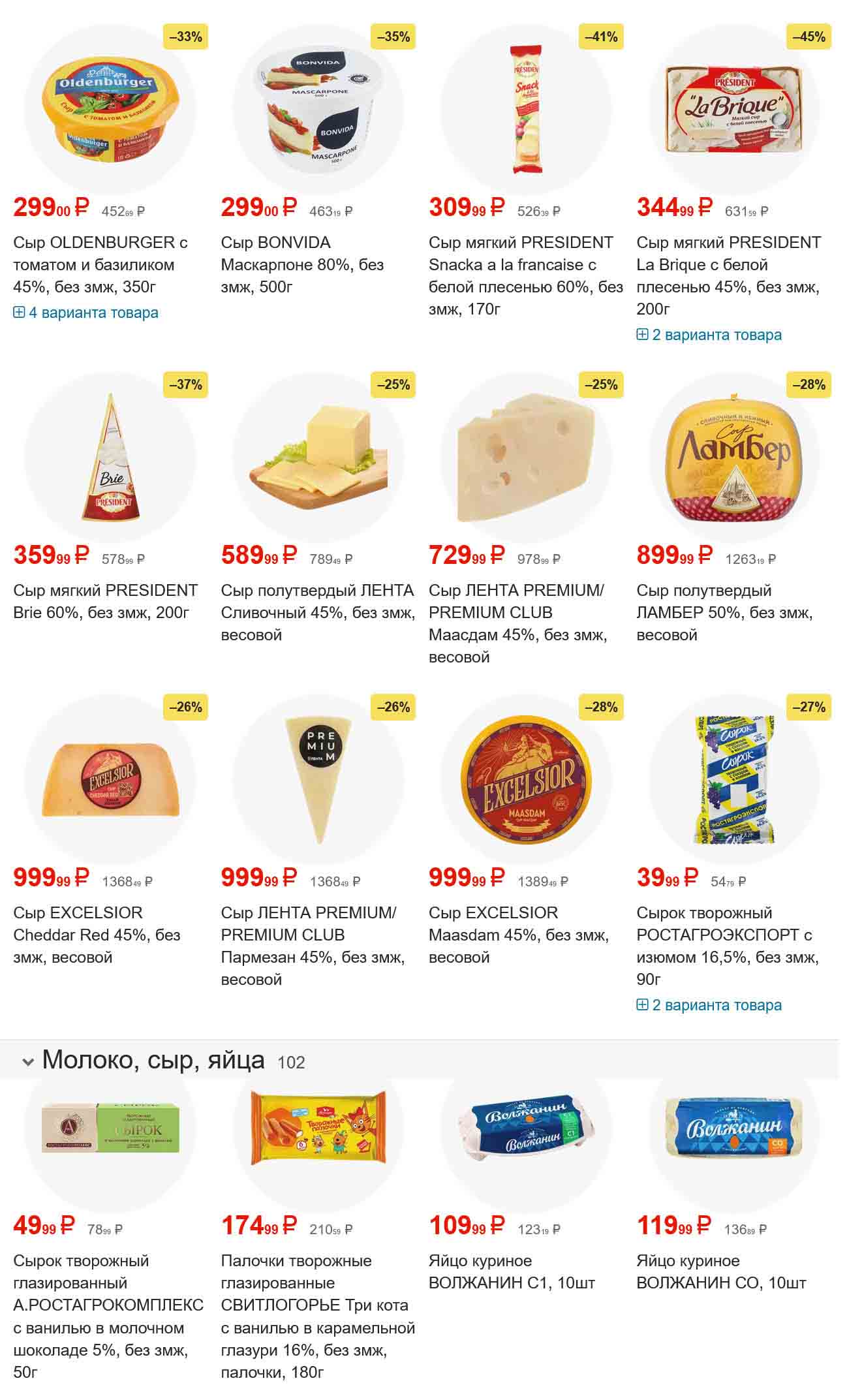View ЛЕНТА PREMIUM Пармезан cheese
The width and height of the screenshot is (847, 1400).
[x=313, y=946]
